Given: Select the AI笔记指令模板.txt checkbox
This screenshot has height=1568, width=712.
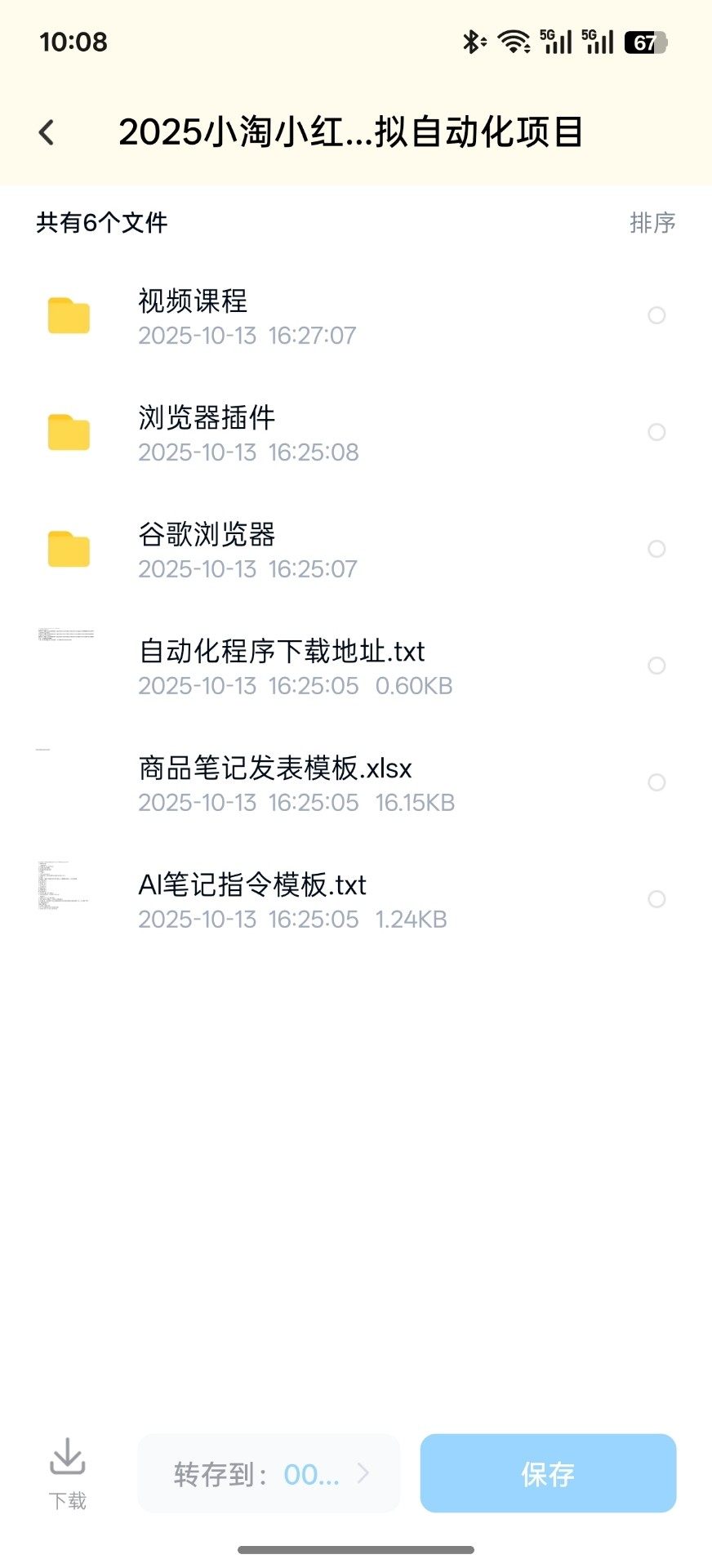Looking at the screenshot, I should coord(656,899).
